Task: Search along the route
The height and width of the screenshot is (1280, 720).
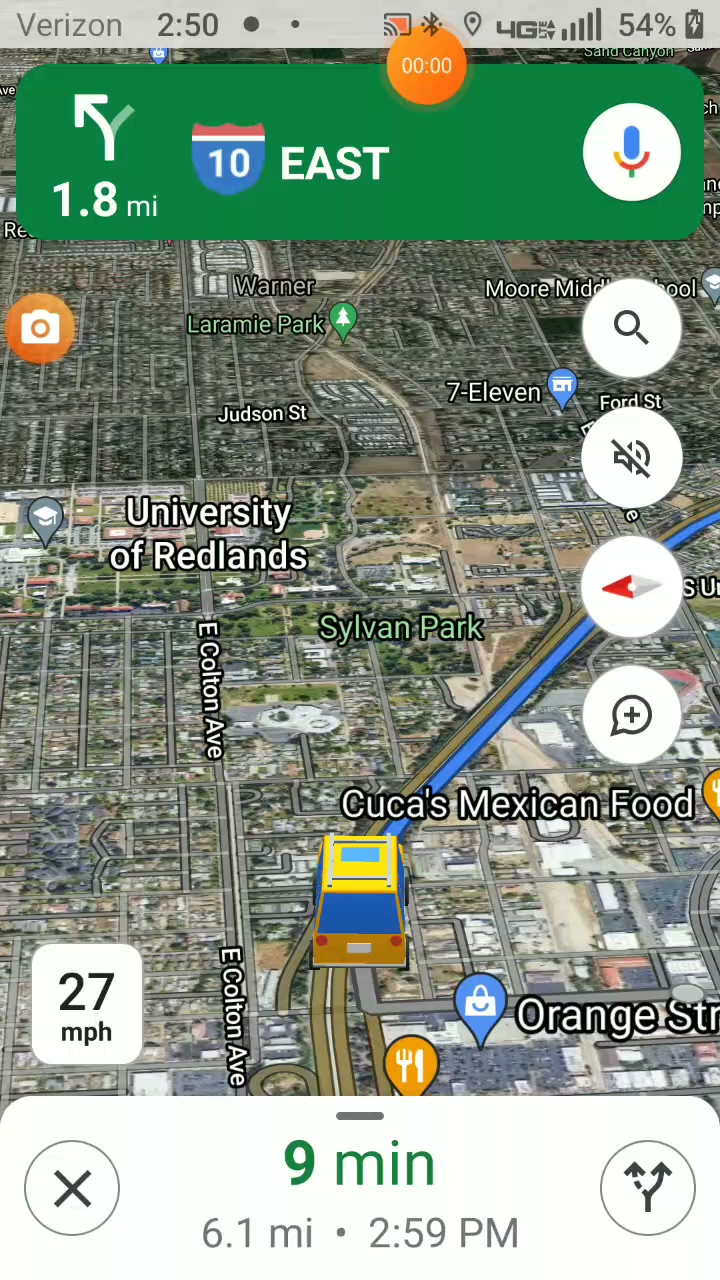Action: coord(631,327)
